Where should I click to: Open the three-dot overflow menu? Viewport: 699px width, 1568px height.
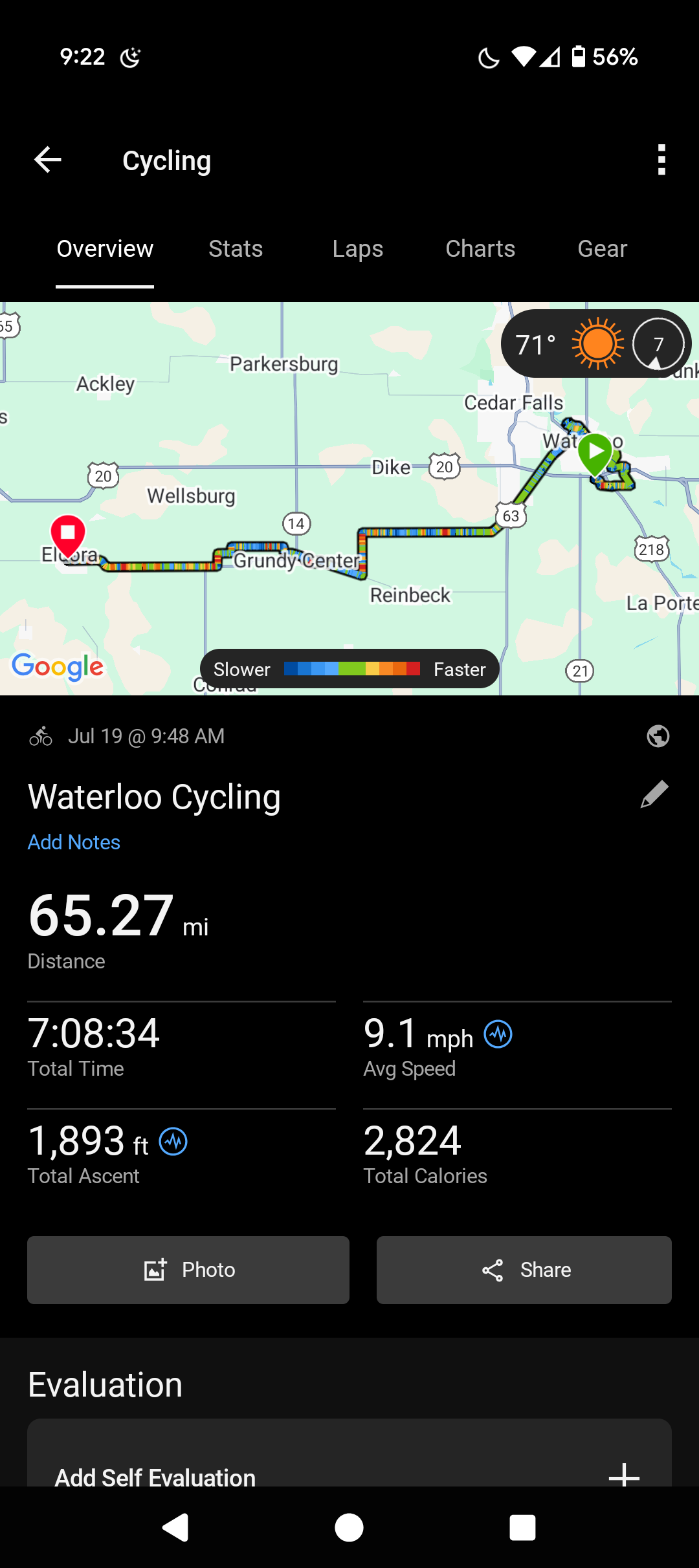pos(661,160)
